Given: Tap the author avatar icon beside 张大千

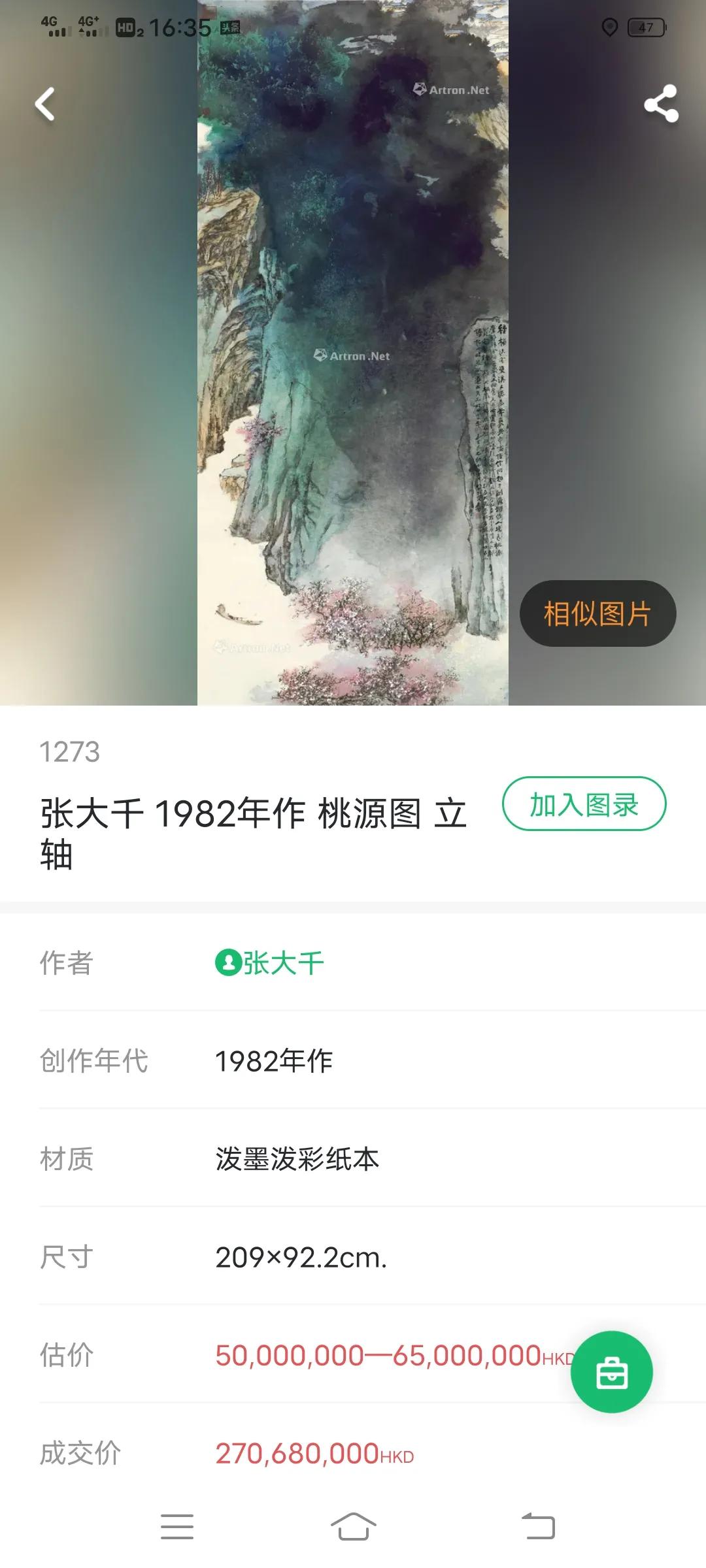Looking at the screenshot, I should click(228, 964).
